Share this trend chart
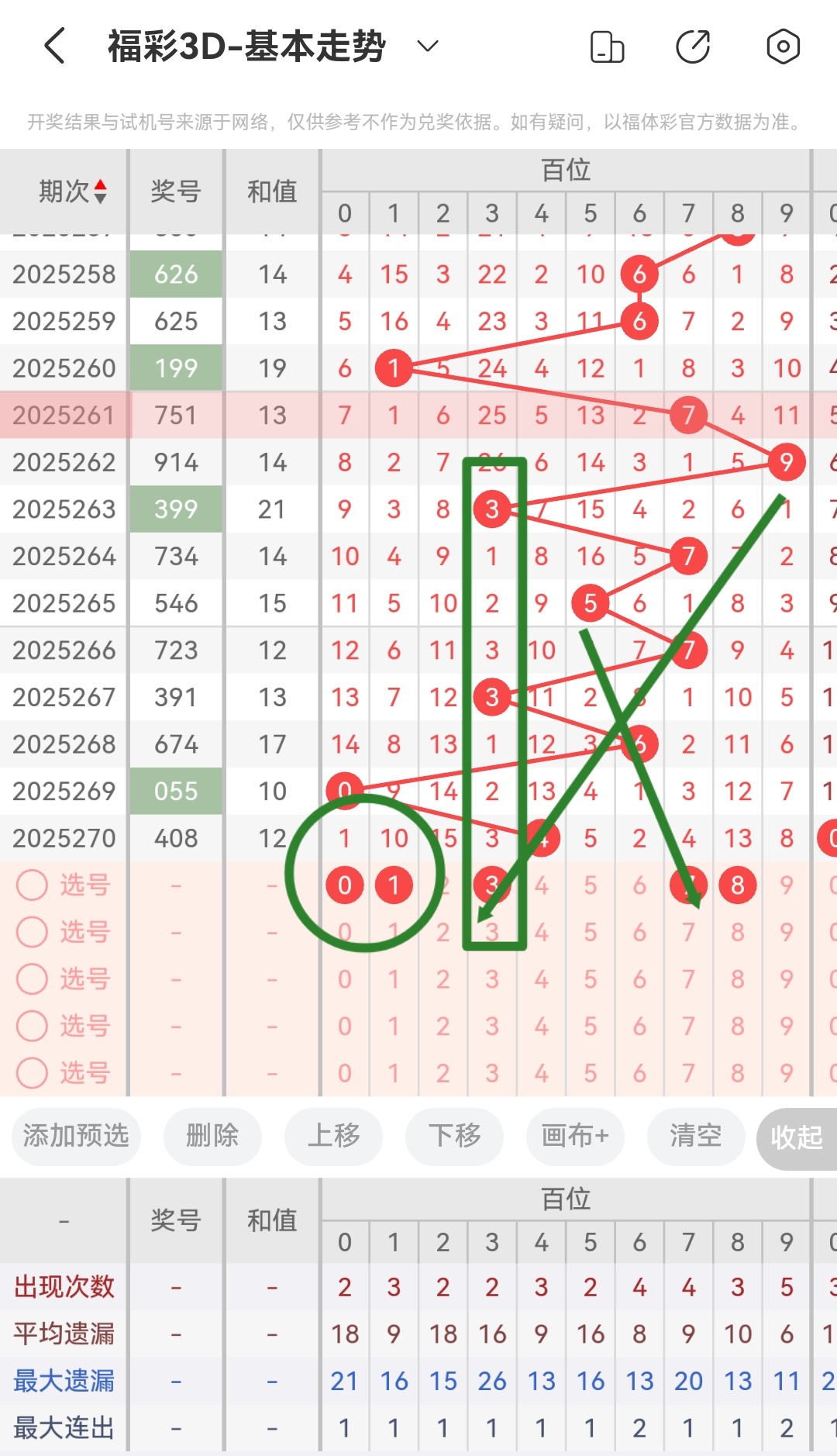 click(x=693, y=47)
